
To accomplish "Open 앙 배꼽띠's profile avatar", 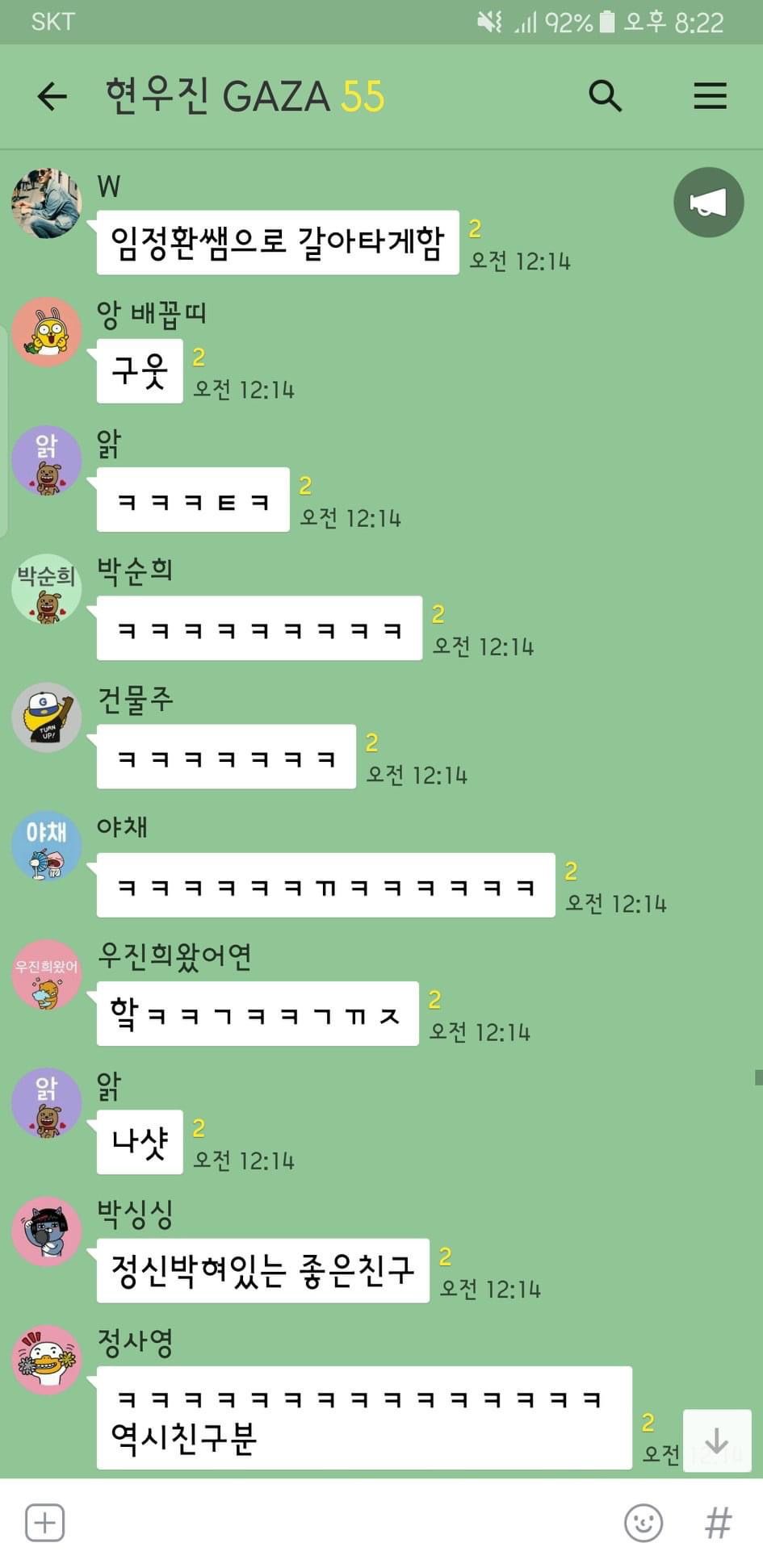I will tap(47, 332).
